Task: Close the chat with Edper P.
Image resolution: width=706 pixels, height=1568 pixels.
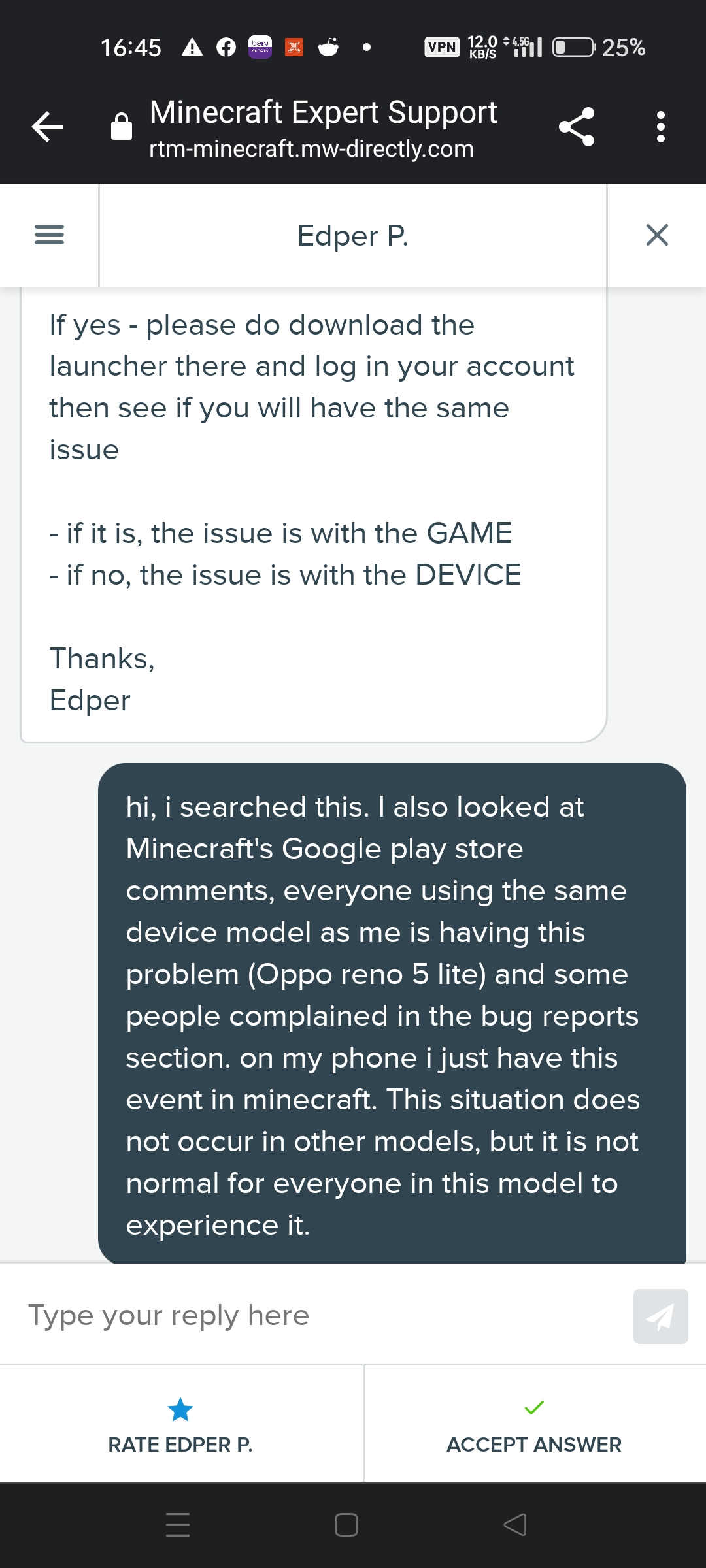Action: (656, 235)
